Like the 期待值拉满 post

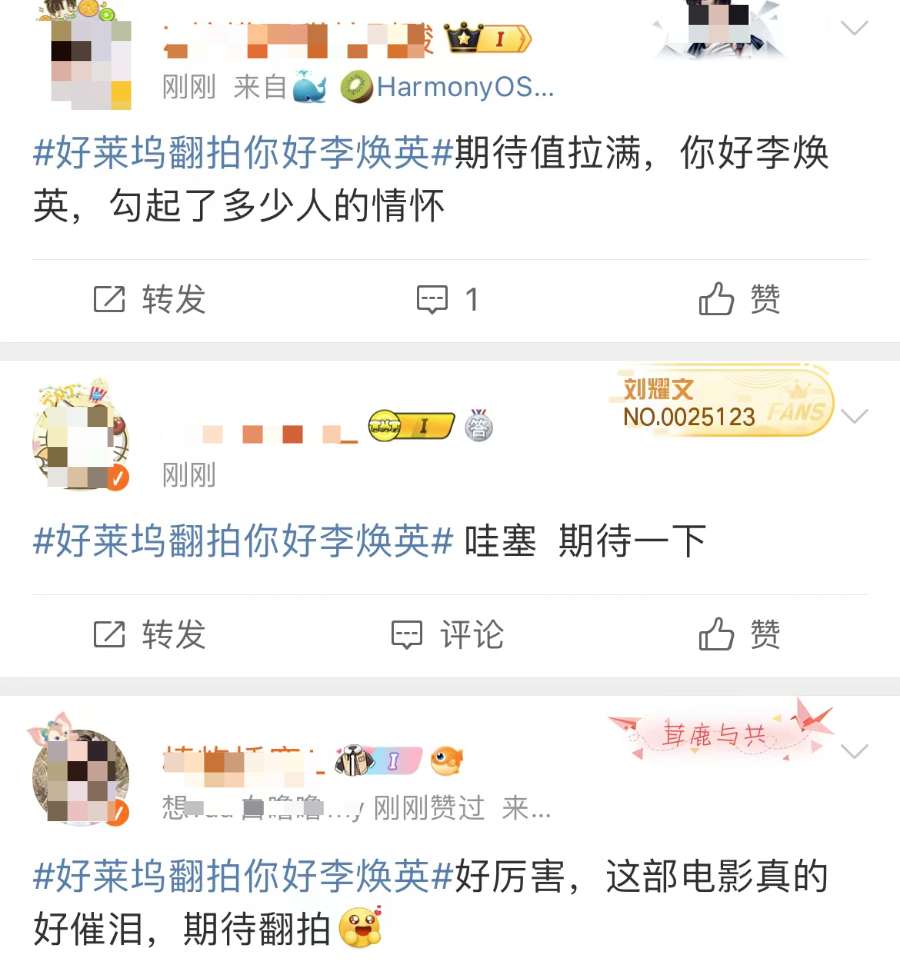tap(738, 299)
